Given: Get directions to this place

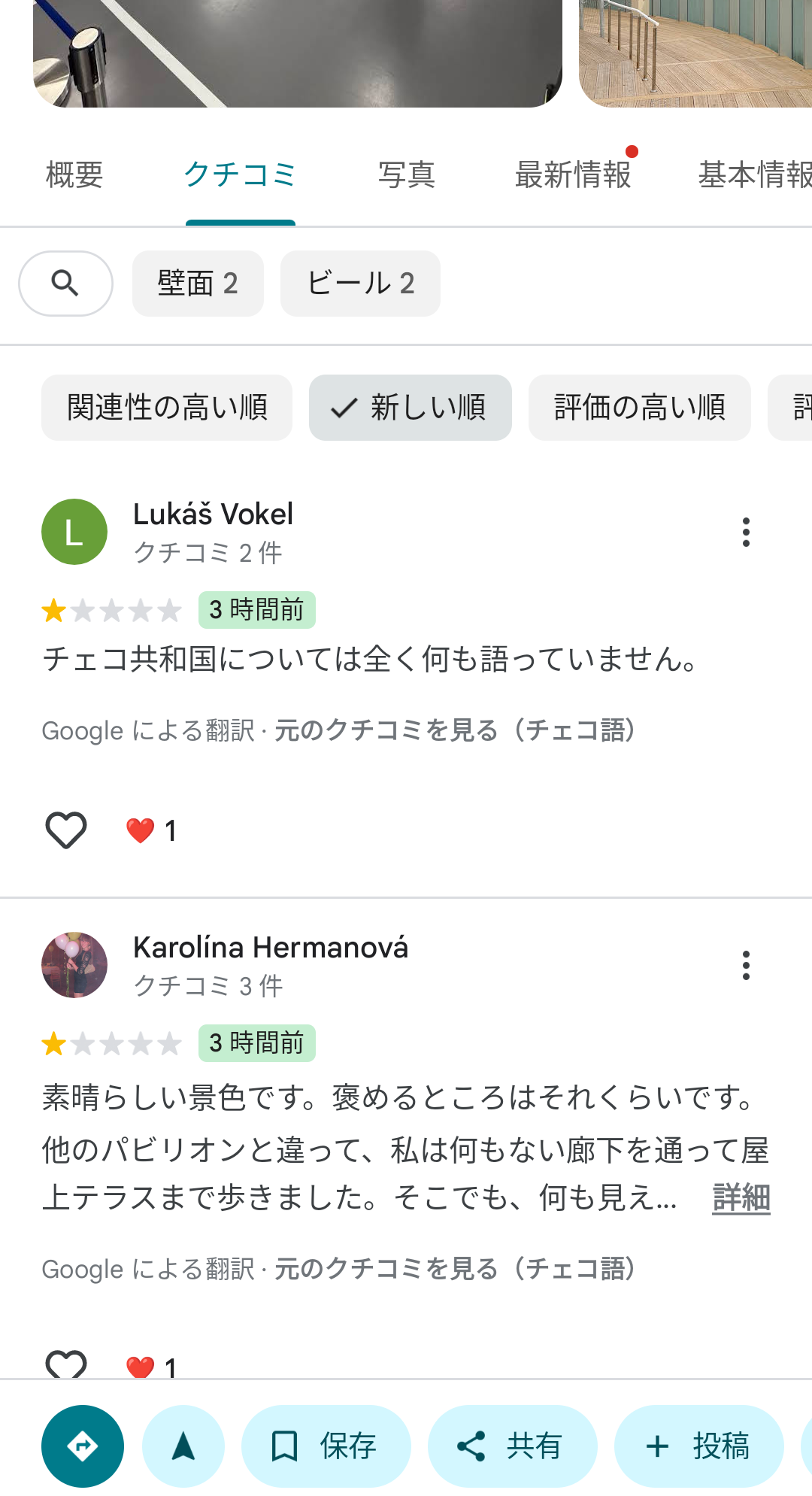Looking at the screenshot, I should tap(83, 1446).
